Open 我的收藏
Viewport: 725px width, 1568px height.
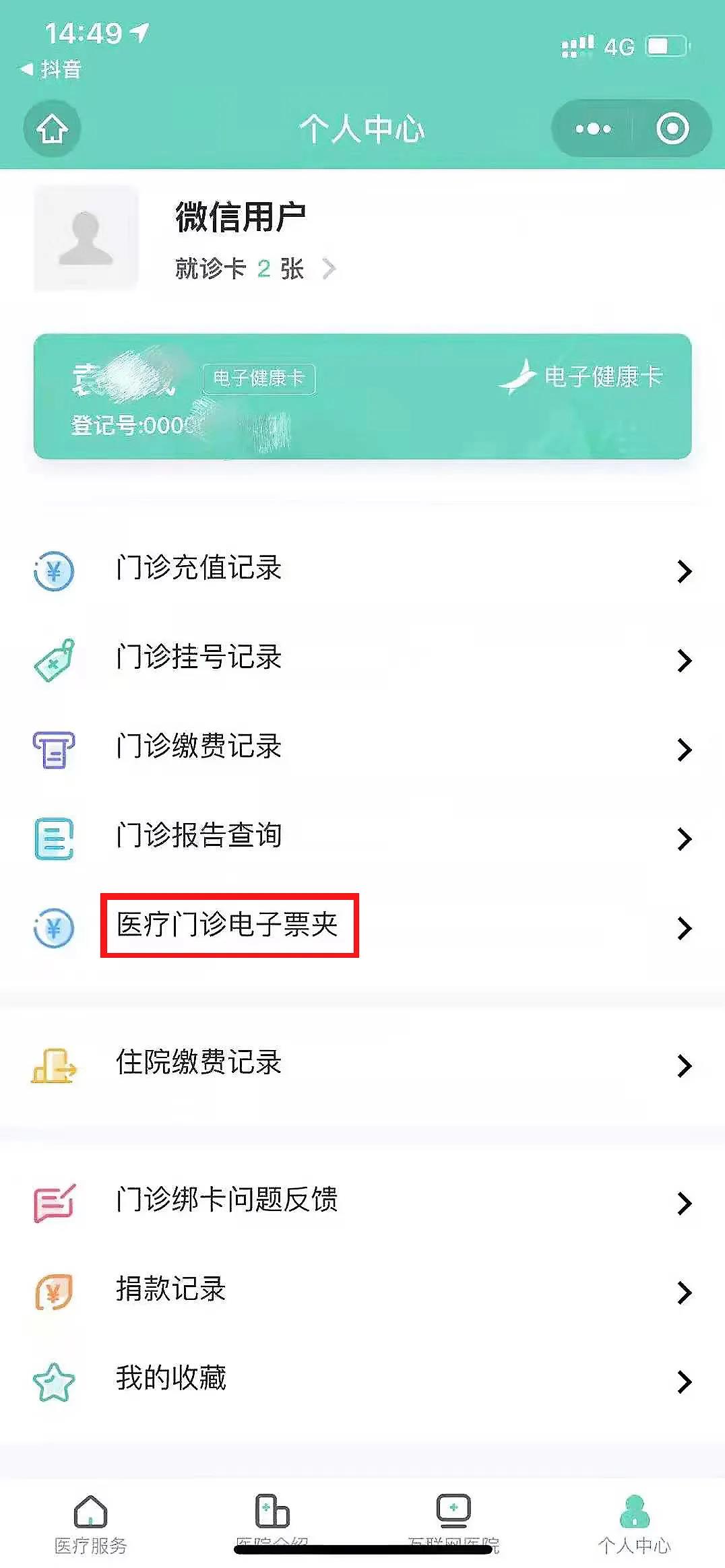click(362, 1379)
